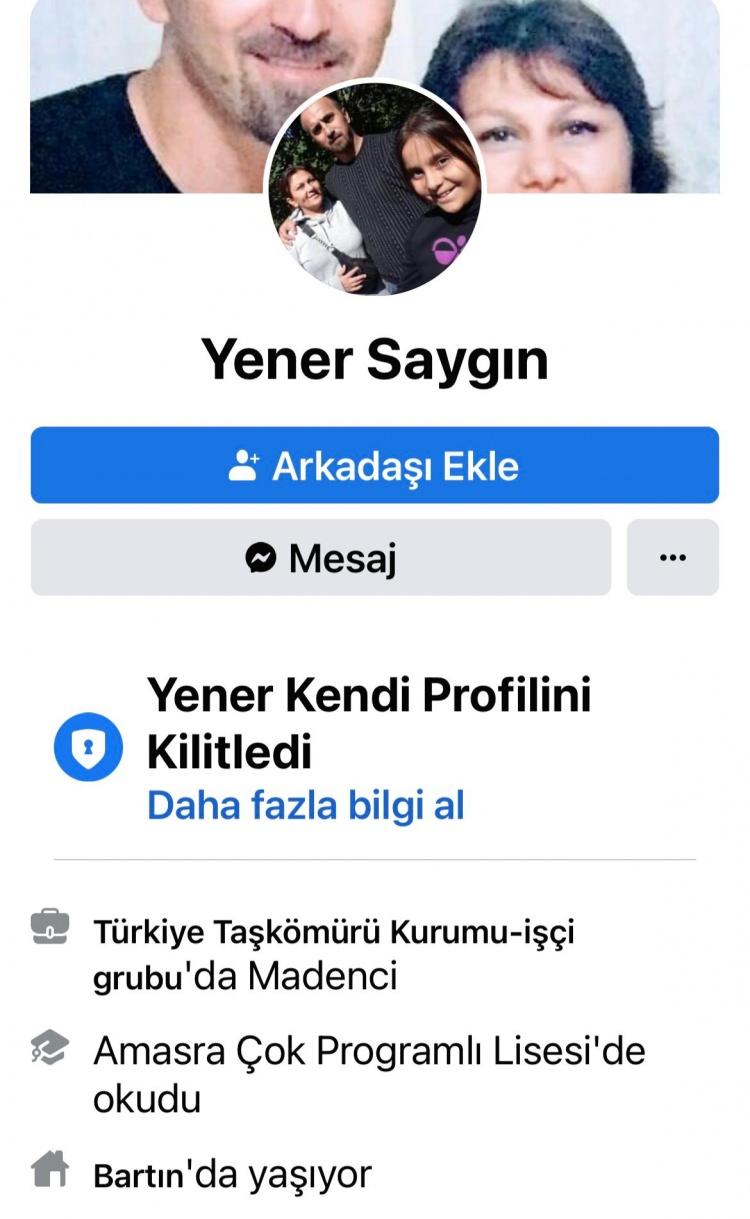Send a message via Mesaj button
750x1219 pixels.
(x=320, y=558)
